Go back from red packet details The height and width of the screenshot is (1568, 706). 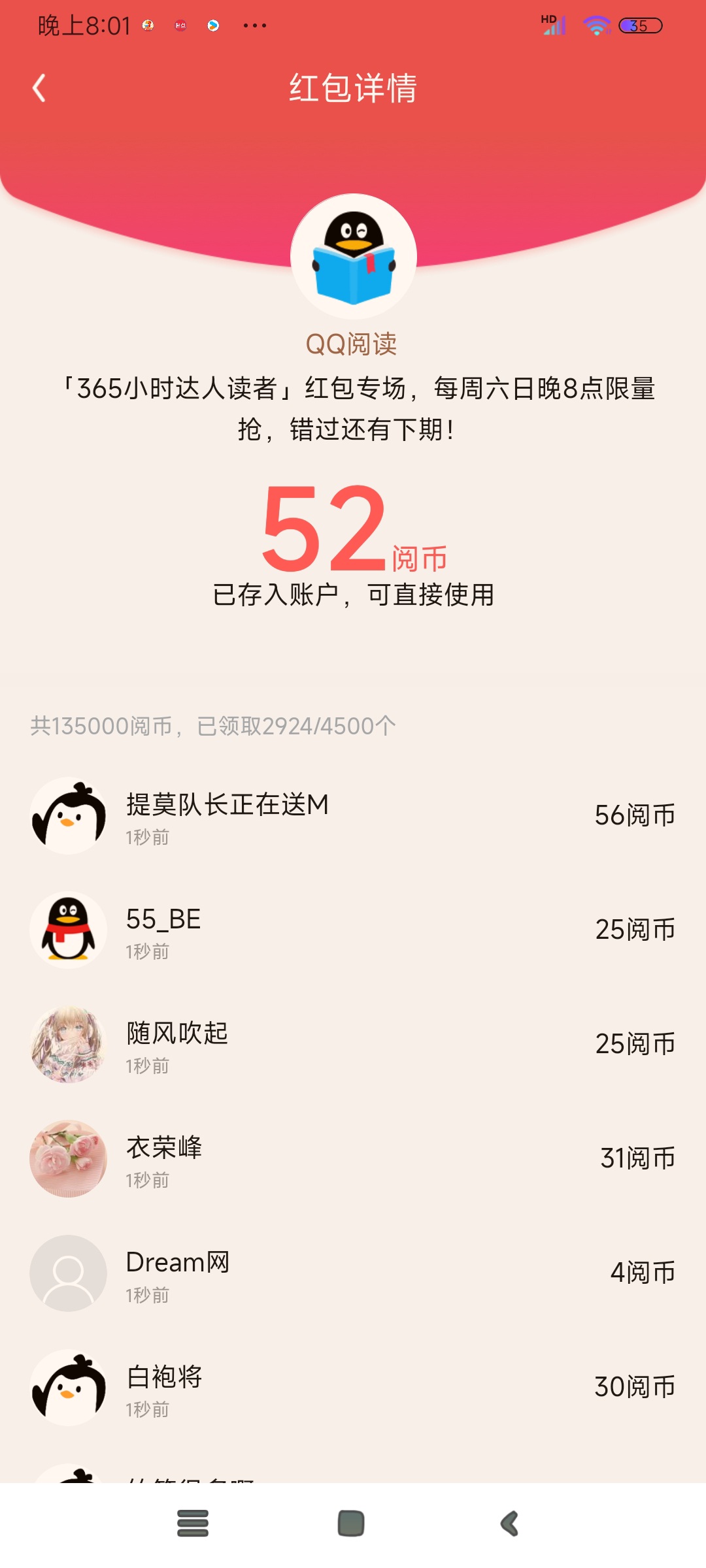(39, 88)
